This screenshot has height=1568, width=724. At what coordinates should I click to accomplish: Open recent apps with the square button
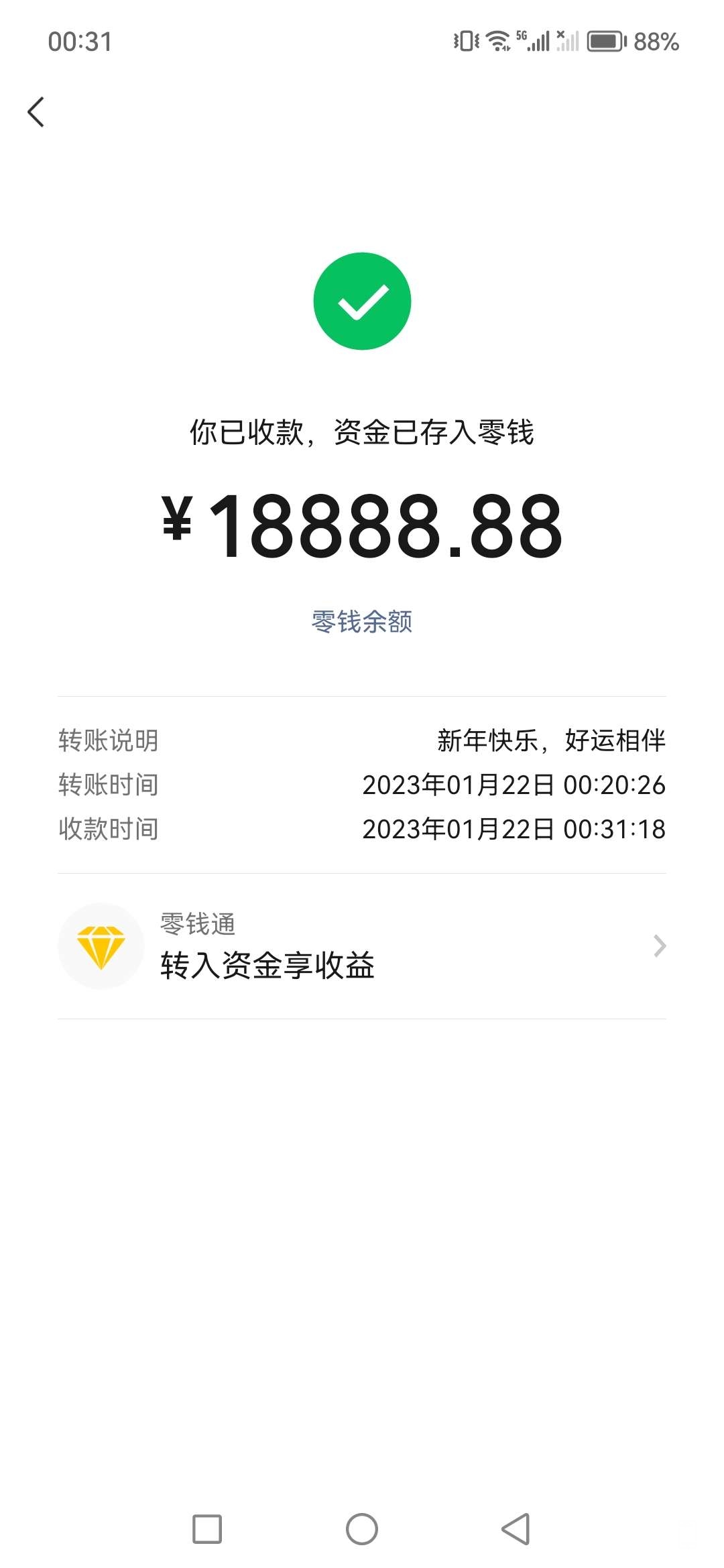[207, 1529]
